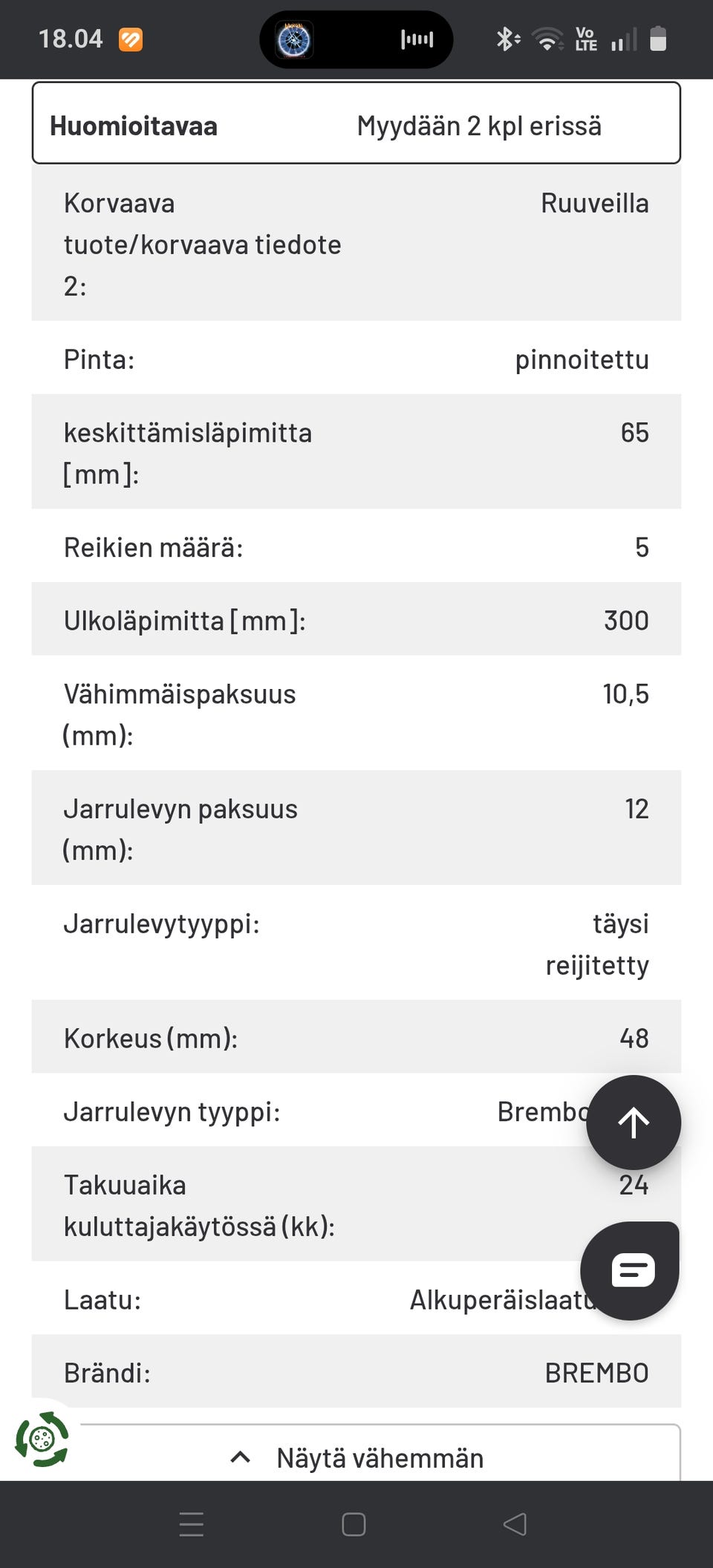This screenshot has height=1568, width=713.
Task: Open recent apps with the three-line key
Action: click(192, 1524)
